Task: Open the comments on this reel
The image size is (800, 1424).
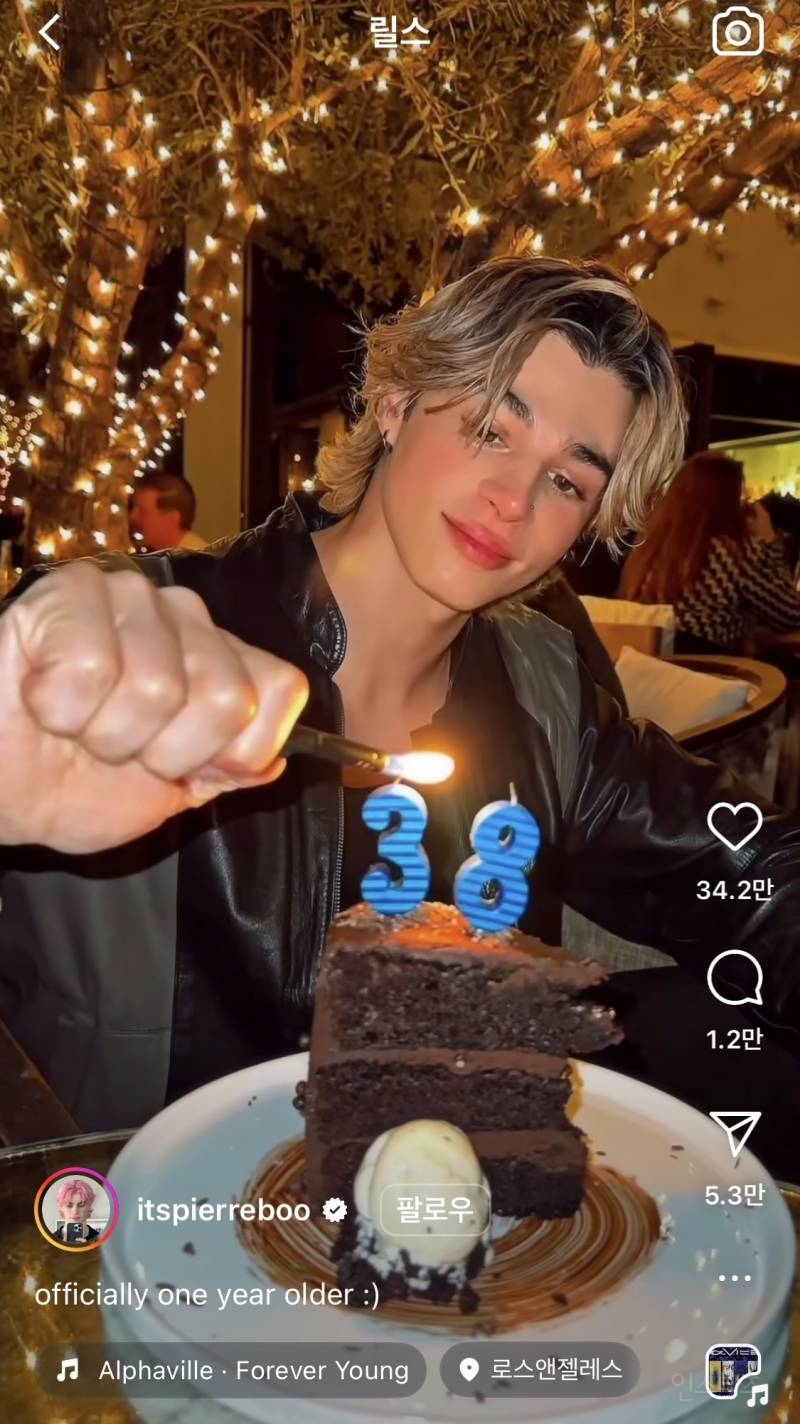Action: (735, 978)
